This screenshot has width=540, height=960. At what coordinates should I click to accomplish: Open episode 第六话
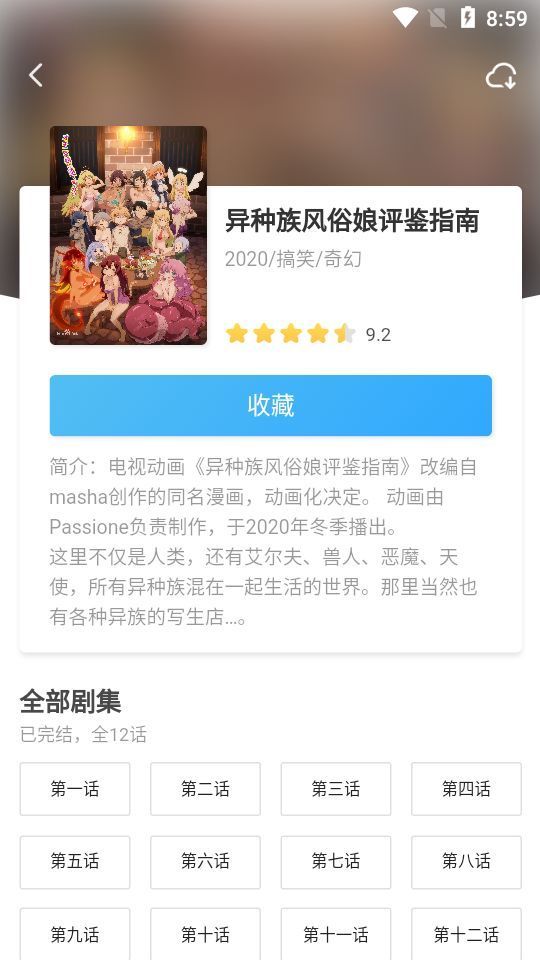(x=205, y=862)
